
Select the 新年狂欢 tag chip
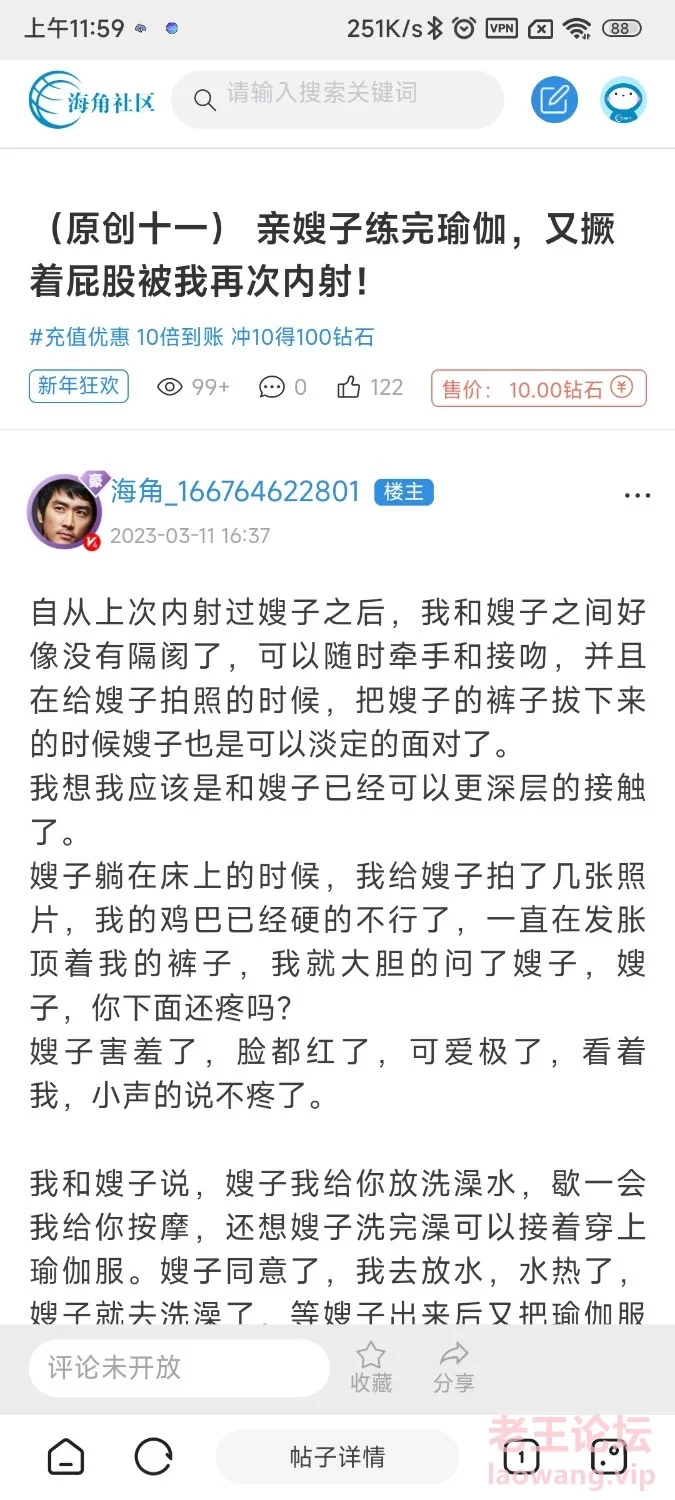coord(79,387)
